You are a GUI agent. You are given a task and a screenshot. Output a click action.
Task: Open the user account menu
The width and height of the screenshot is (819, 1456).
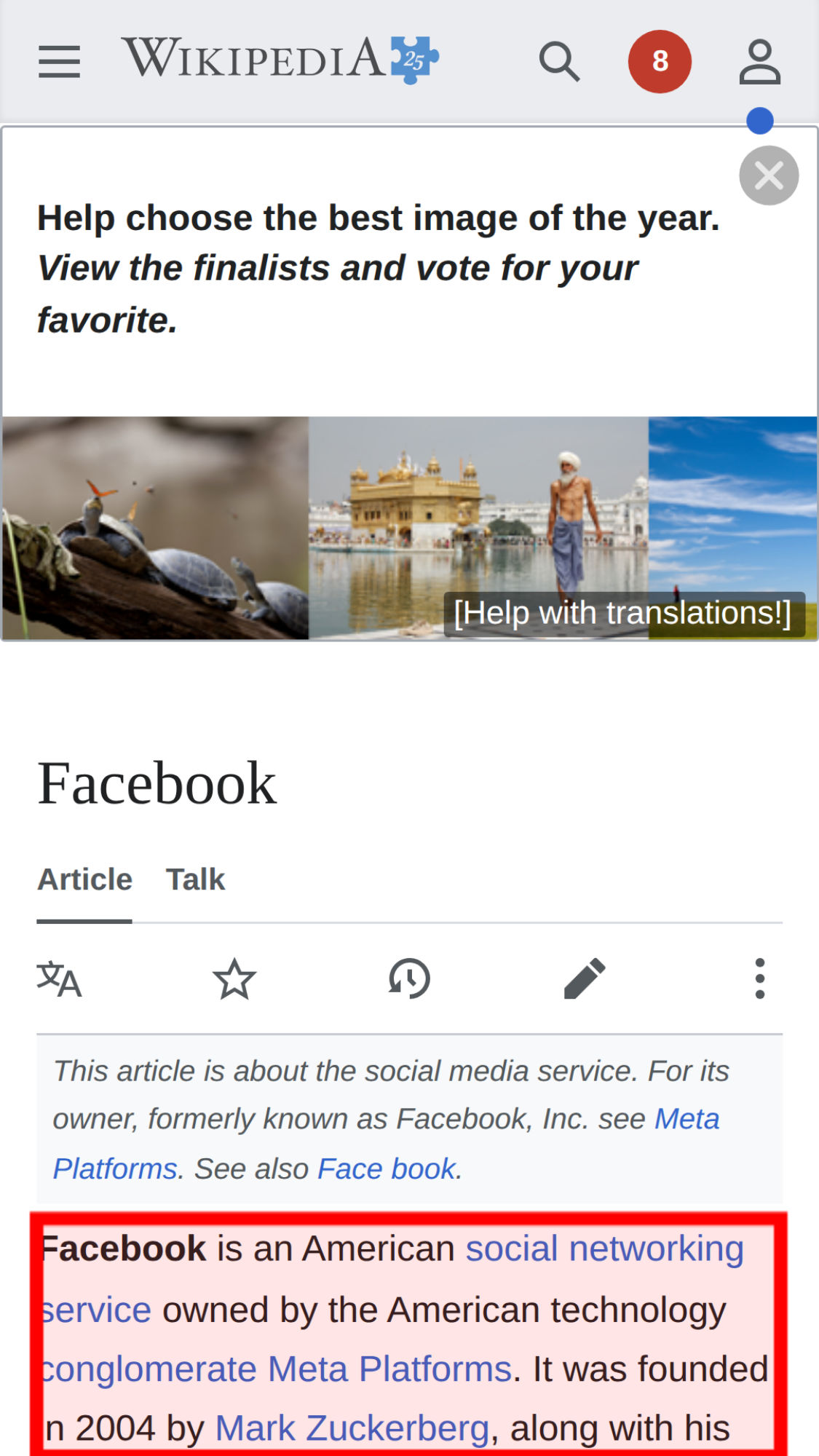click(759, 61)
